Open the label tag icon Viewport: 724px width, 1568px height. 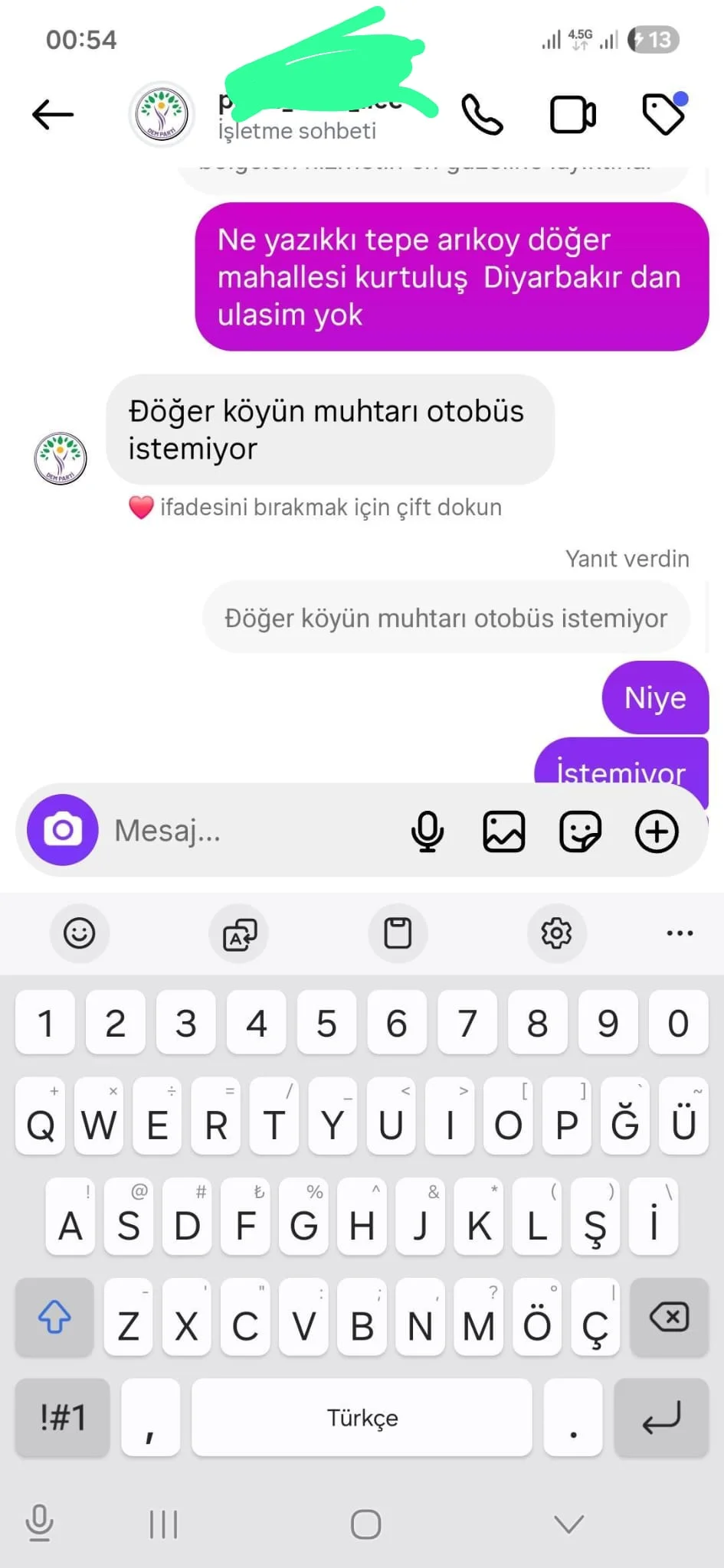tap(663, 114)
